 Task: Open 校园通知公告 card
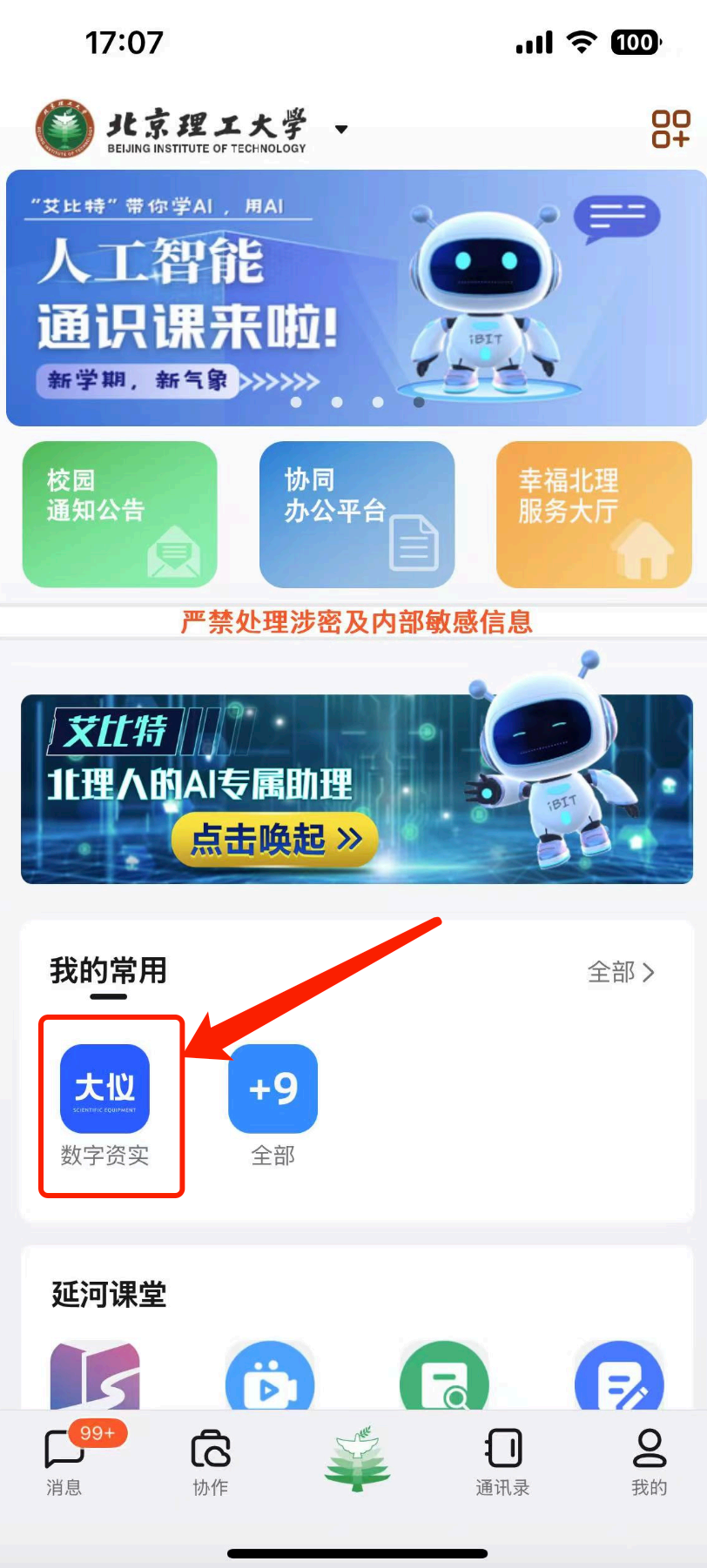pyautogui.click(x=119, y=514)
